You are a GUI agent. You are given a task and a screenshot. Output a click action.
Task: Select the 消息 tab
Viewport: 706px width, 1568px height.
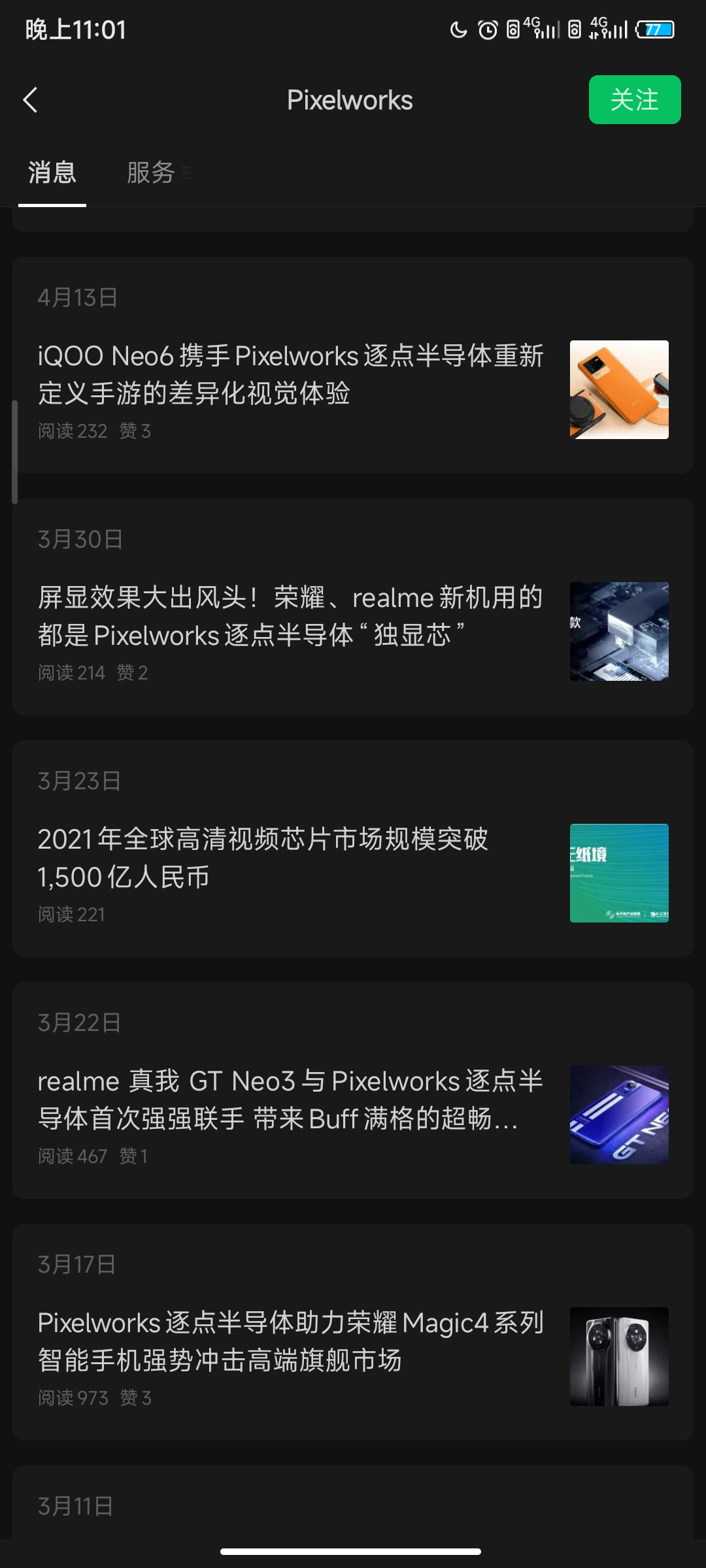(52, 172)
